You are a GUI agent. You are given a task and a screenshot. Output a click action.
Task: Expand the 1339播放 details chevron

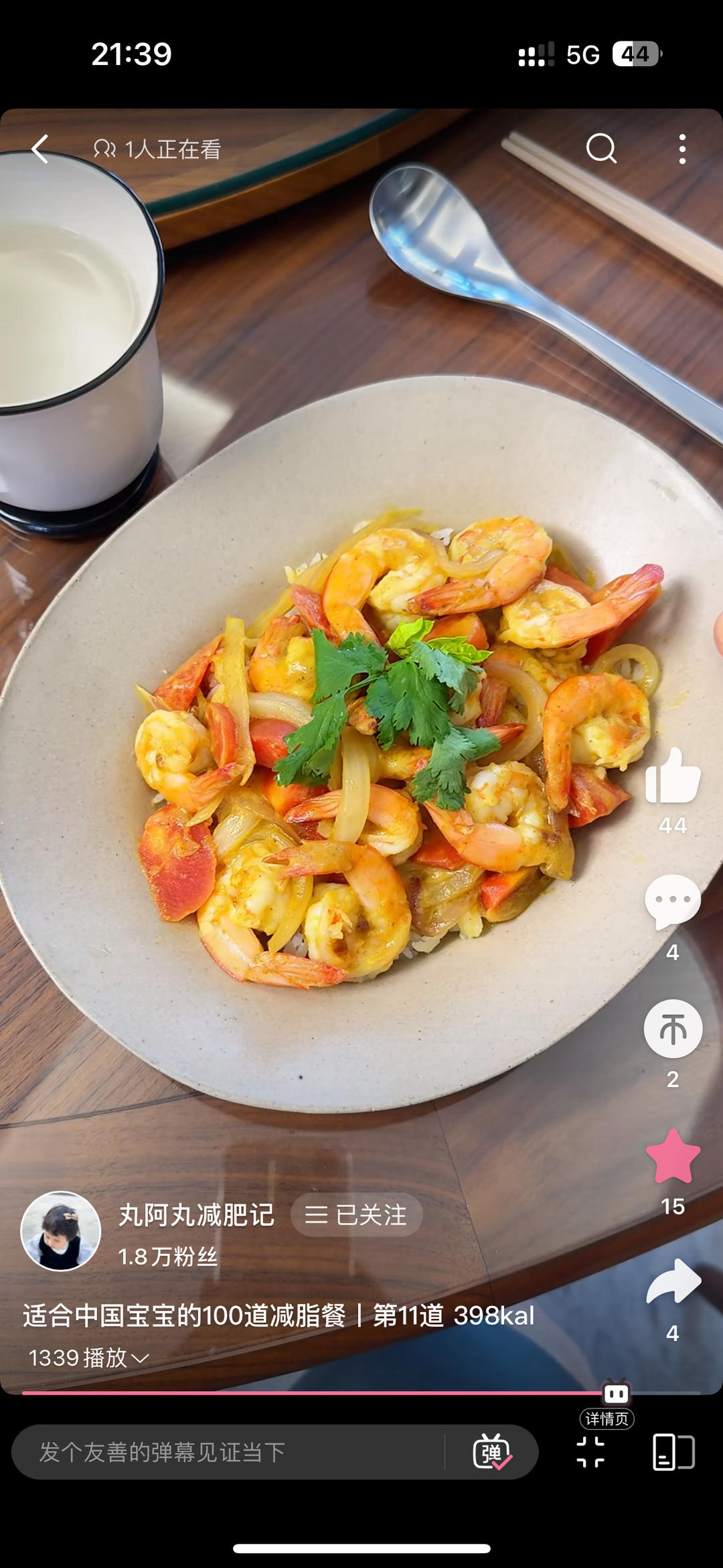tap(140, 1358)
